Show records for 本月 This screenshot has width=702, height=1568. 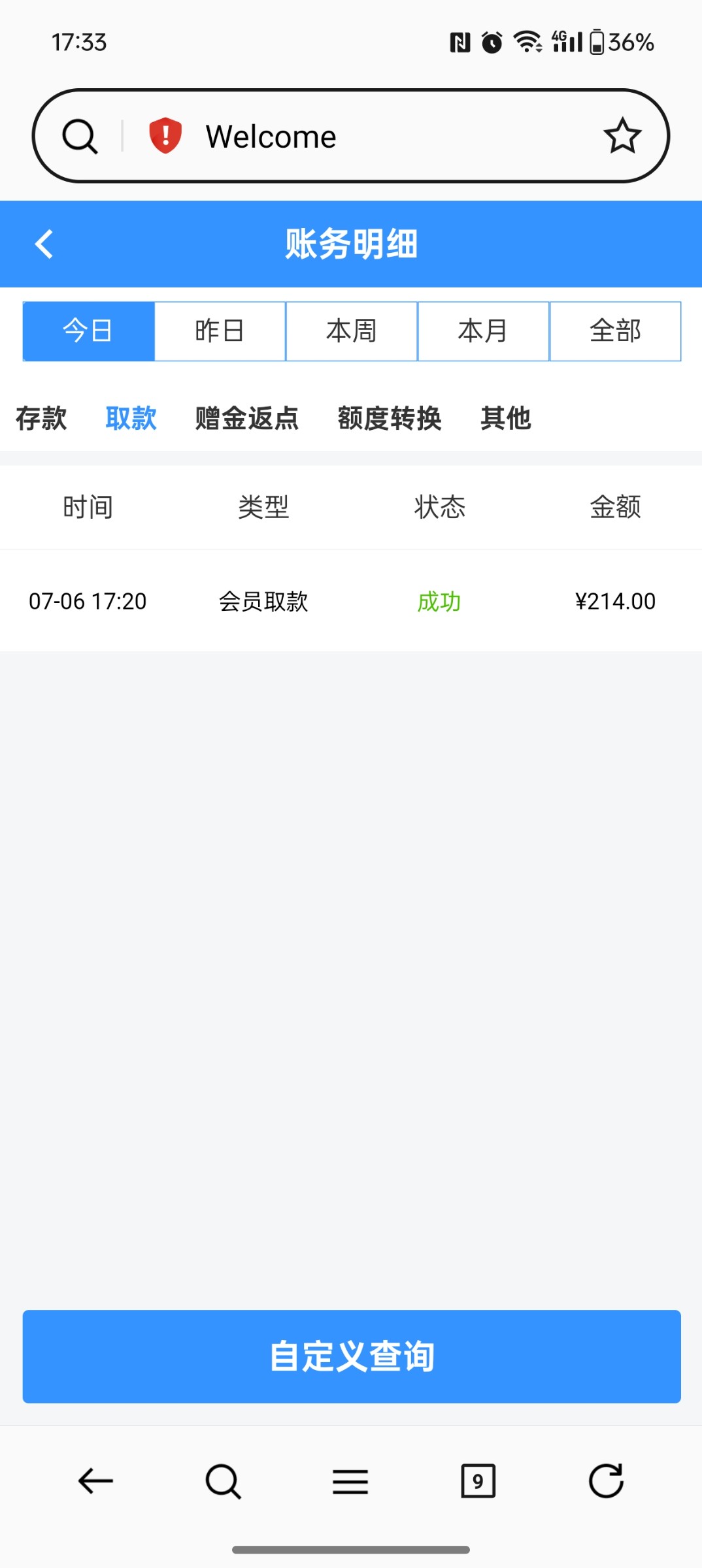[x=483, y=331]
